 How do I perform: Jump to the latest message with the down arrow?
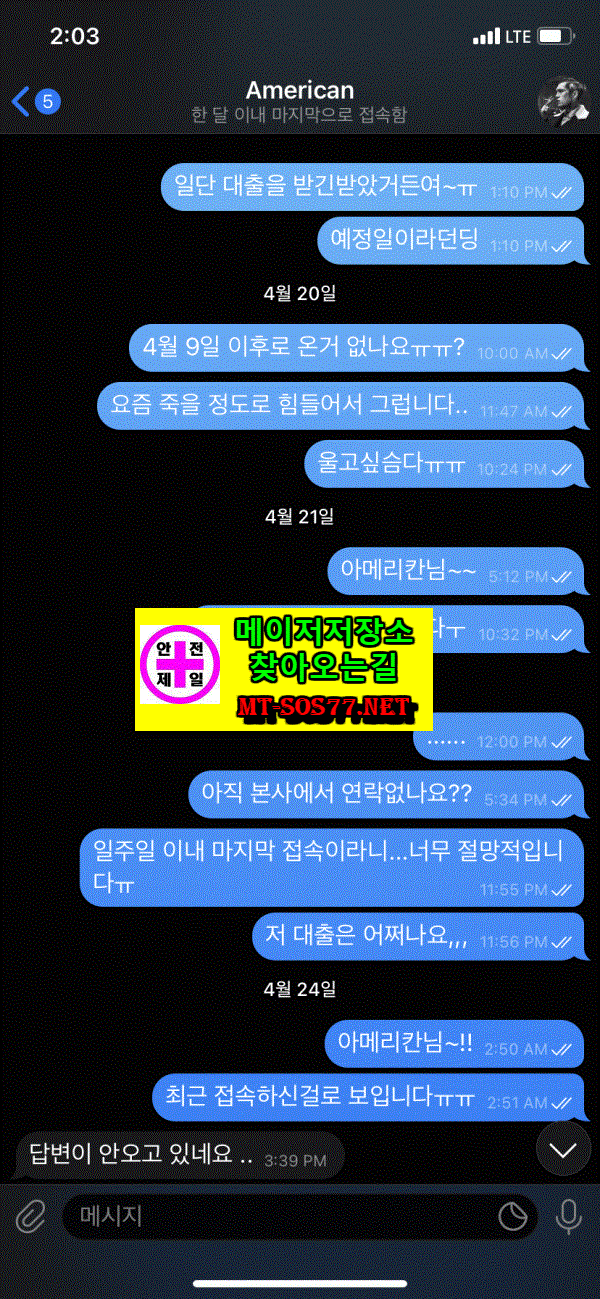(x=564, y=1149)
